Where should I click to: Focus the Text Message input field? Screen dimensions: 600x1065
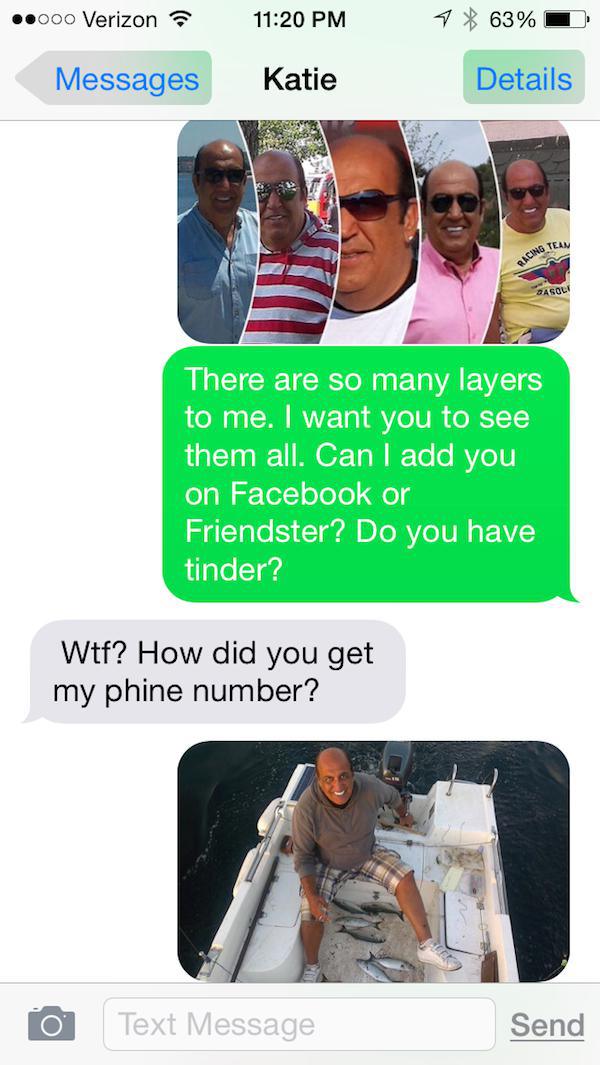click(298, 1024)
